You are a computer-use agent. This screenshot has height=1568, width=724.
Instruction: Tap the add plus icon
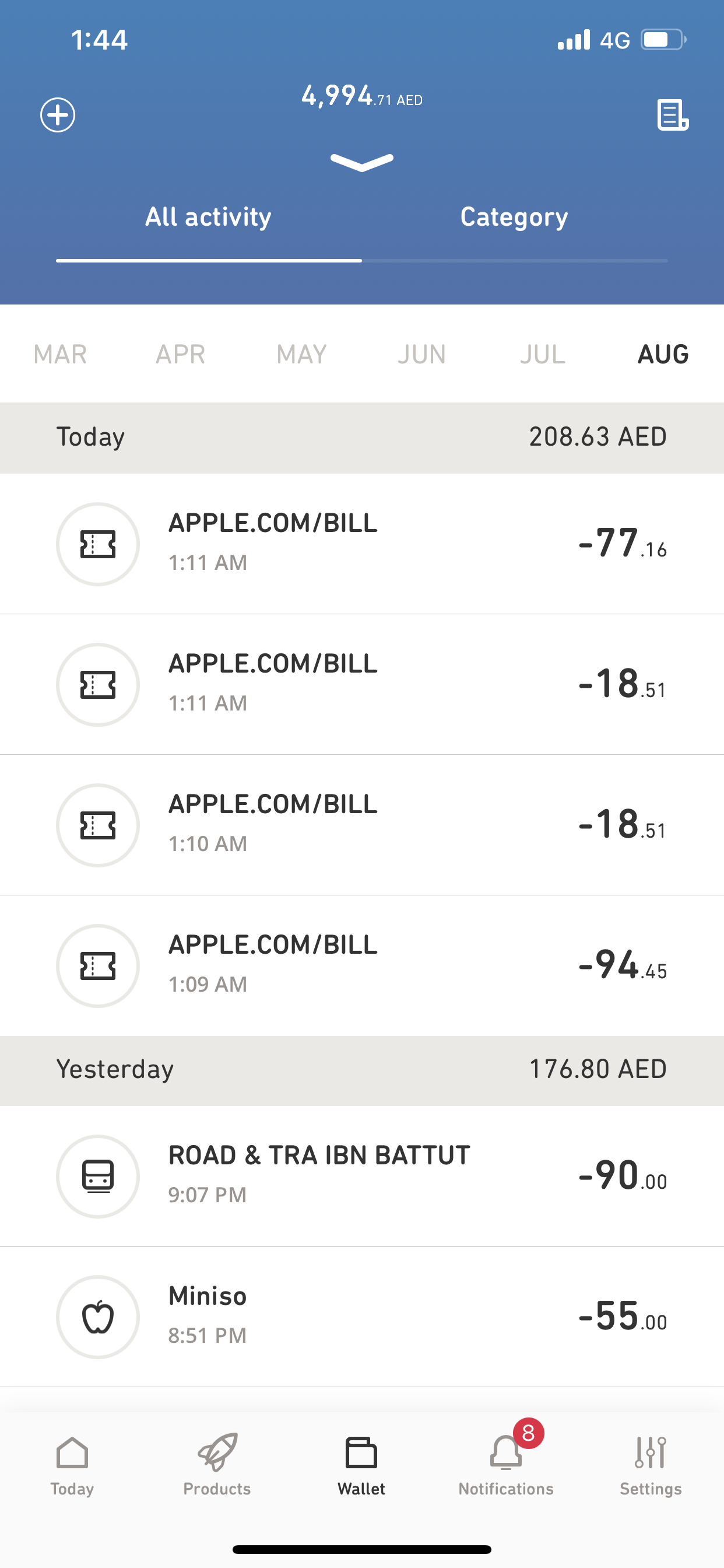click(58, 114)
